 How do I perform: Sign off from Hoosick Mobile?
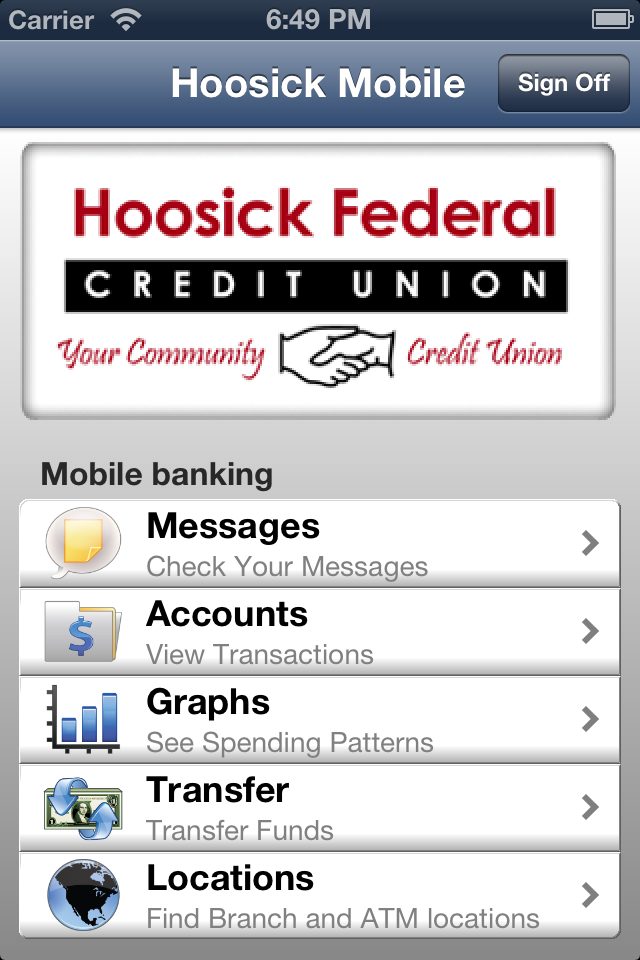coord(563,84)
